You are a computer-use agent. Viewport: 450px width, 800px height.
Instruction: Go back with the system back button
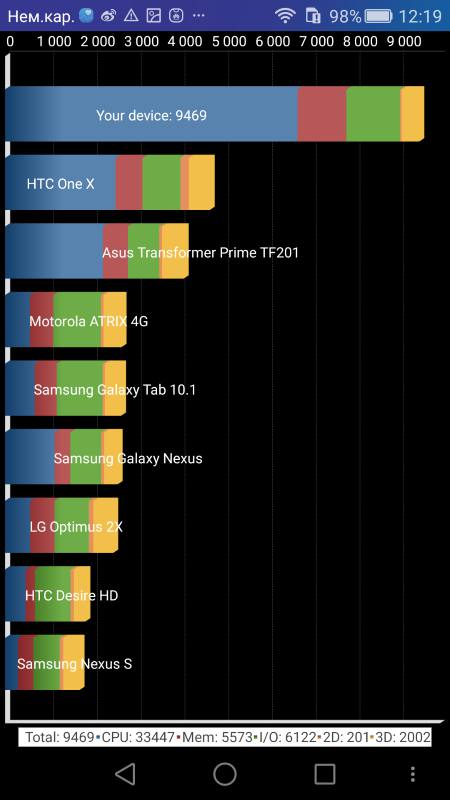click(x=125, y=774)
